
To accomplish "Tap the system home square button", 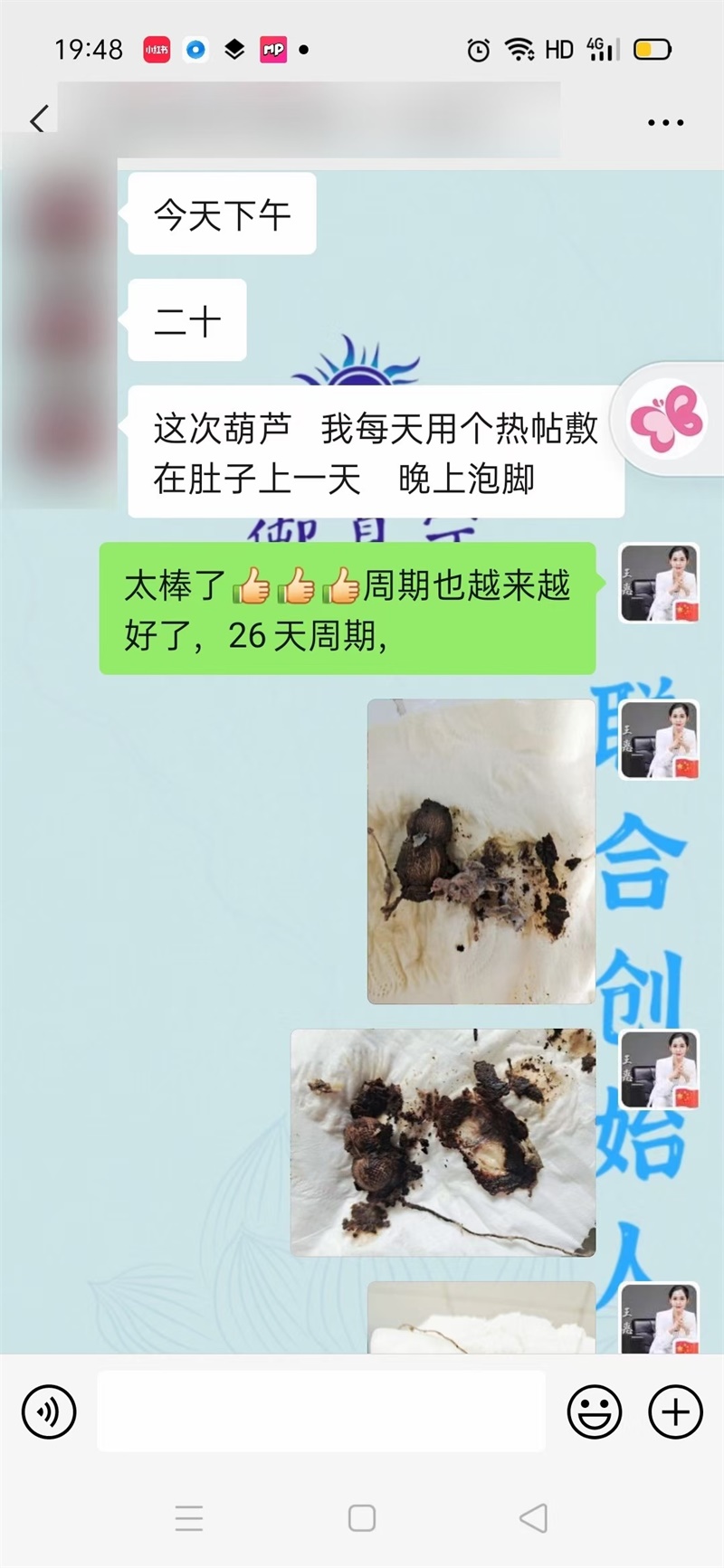I will pyautogui.click(x=362, y=1517).
